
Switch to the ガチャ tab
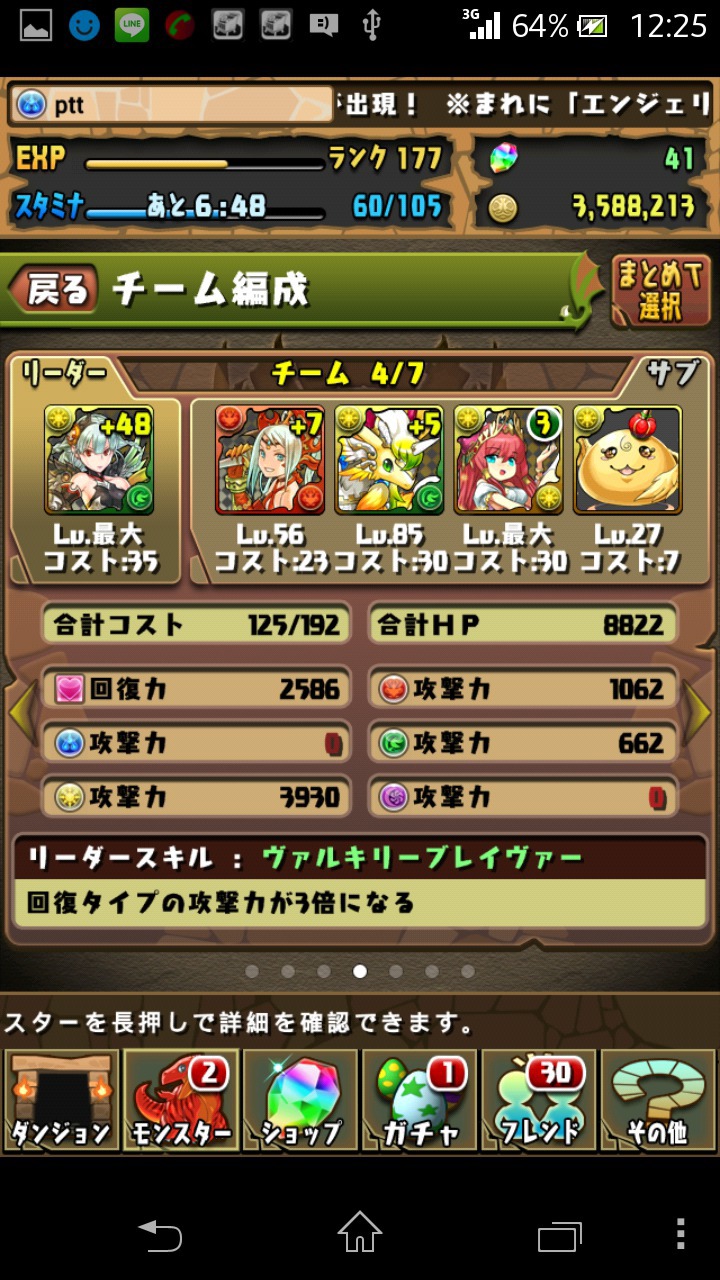[x=420, y=1102]
